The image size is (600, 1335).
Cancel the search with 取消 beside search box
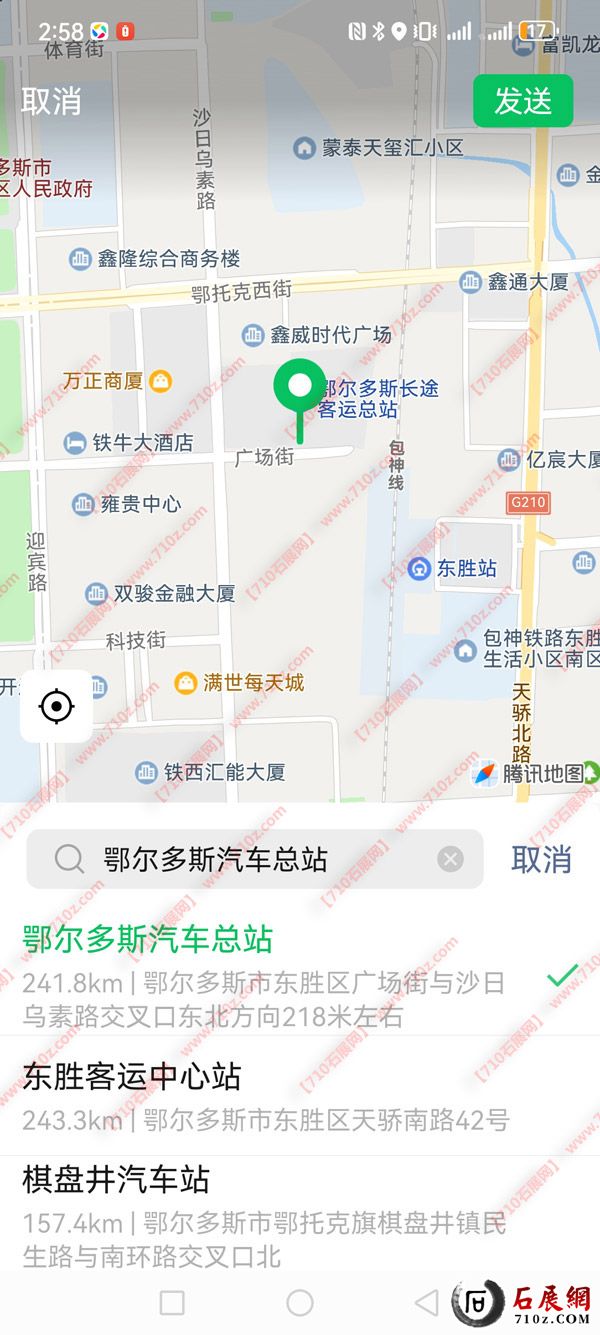click(541, 859)
